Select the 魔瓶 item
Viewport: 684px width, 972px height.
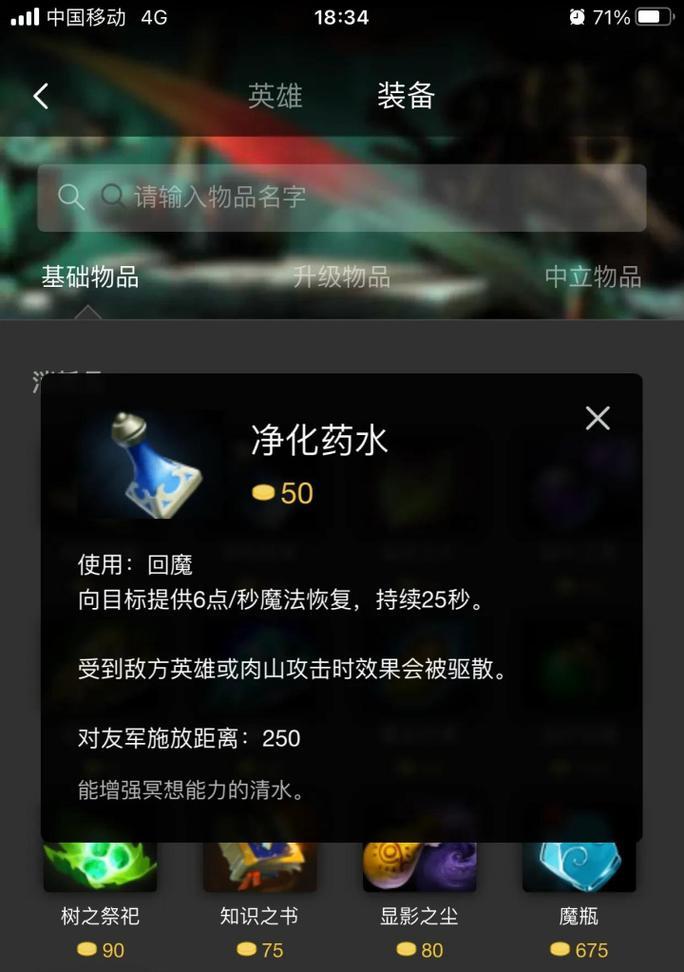(x=579, y=870)
